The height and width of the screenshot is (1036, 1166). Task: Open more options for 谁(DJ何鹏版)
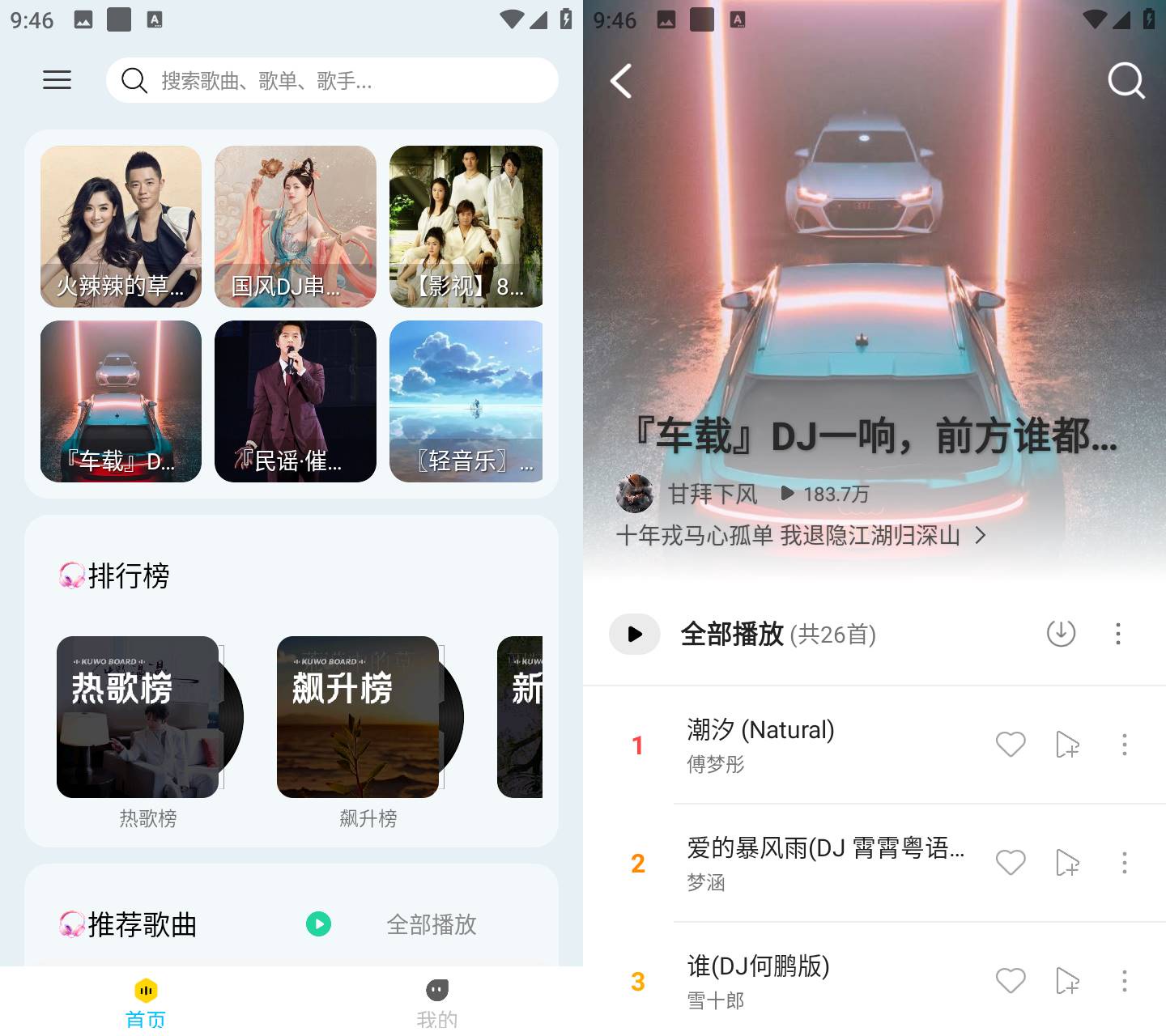coord(1124,981)
